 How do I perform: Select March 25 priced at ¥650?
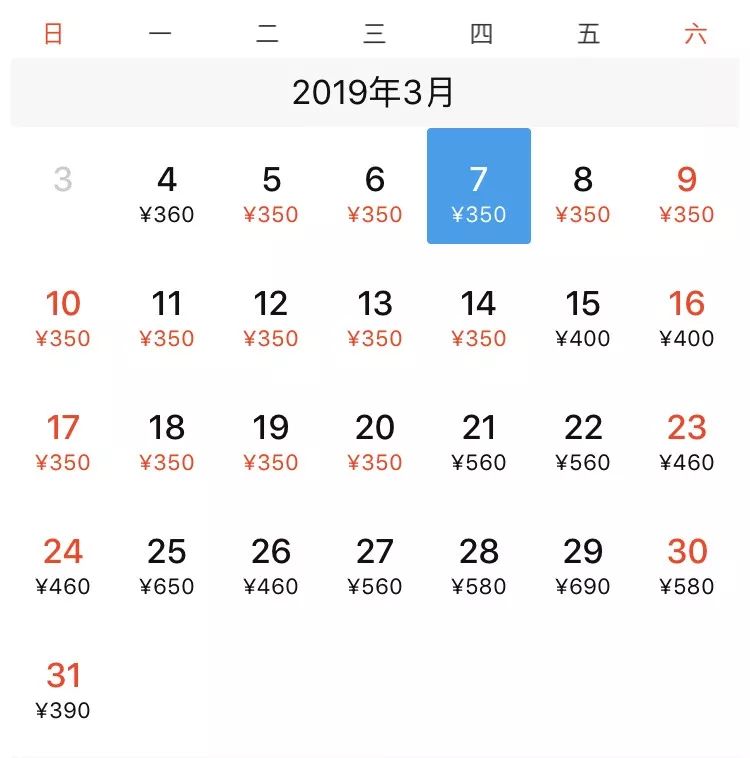click(167, 567)
